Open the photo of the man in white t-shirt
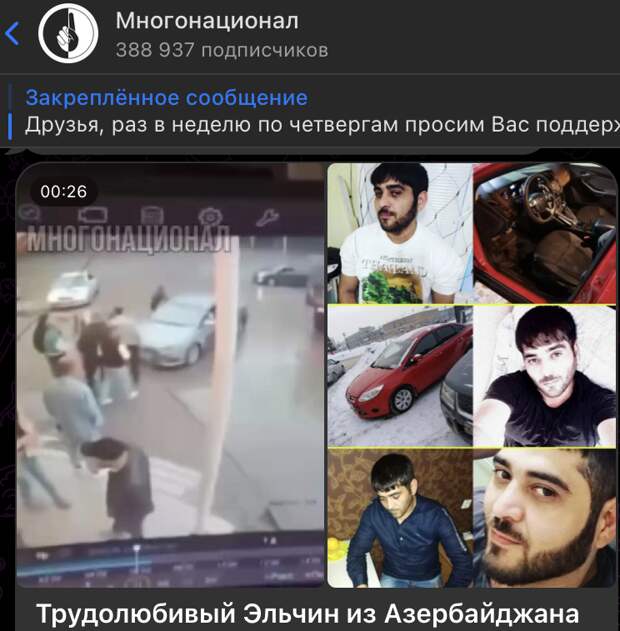 coord(400,233)
